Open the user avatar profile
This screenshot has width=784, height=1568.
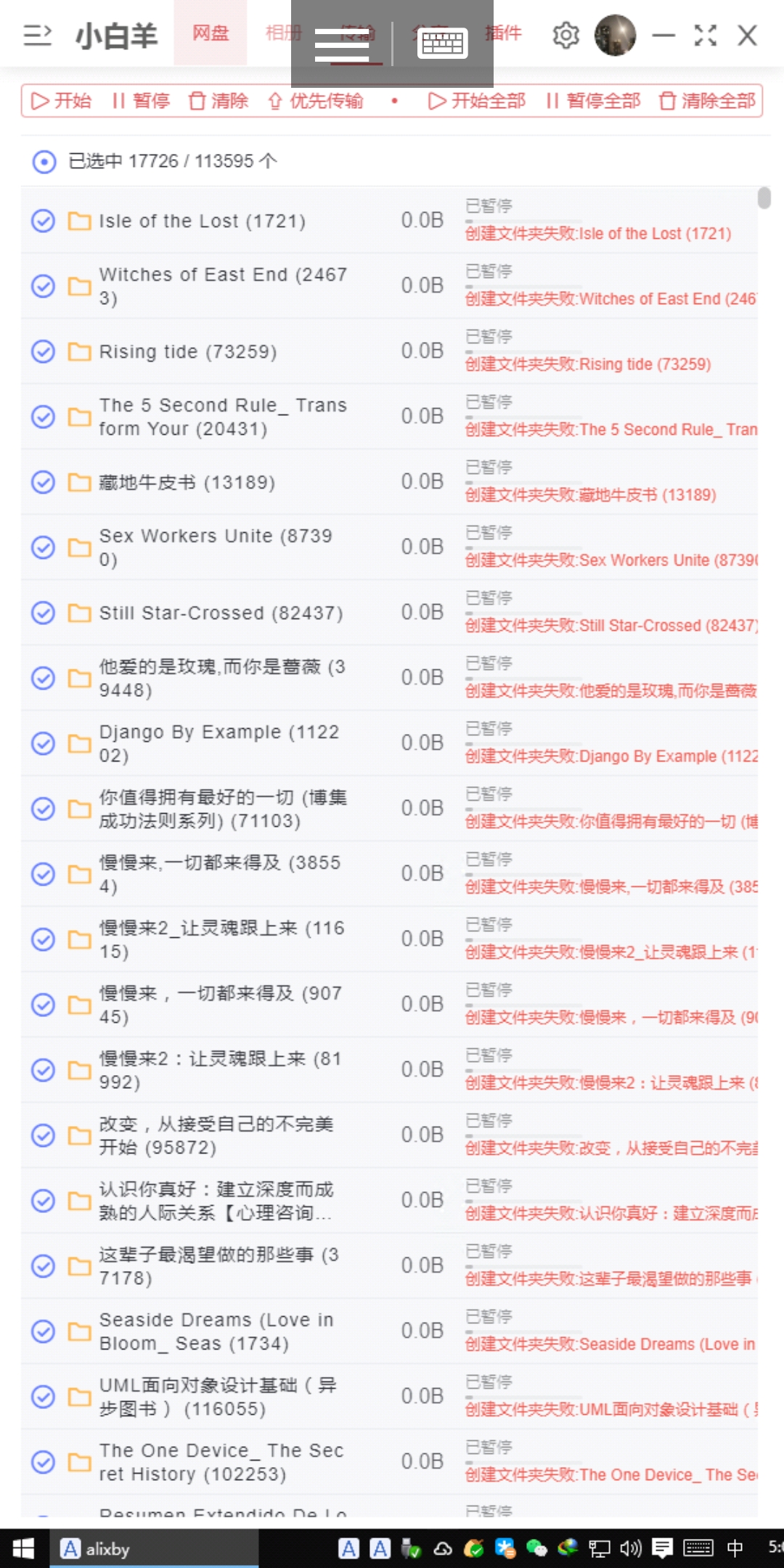(615, 35)
